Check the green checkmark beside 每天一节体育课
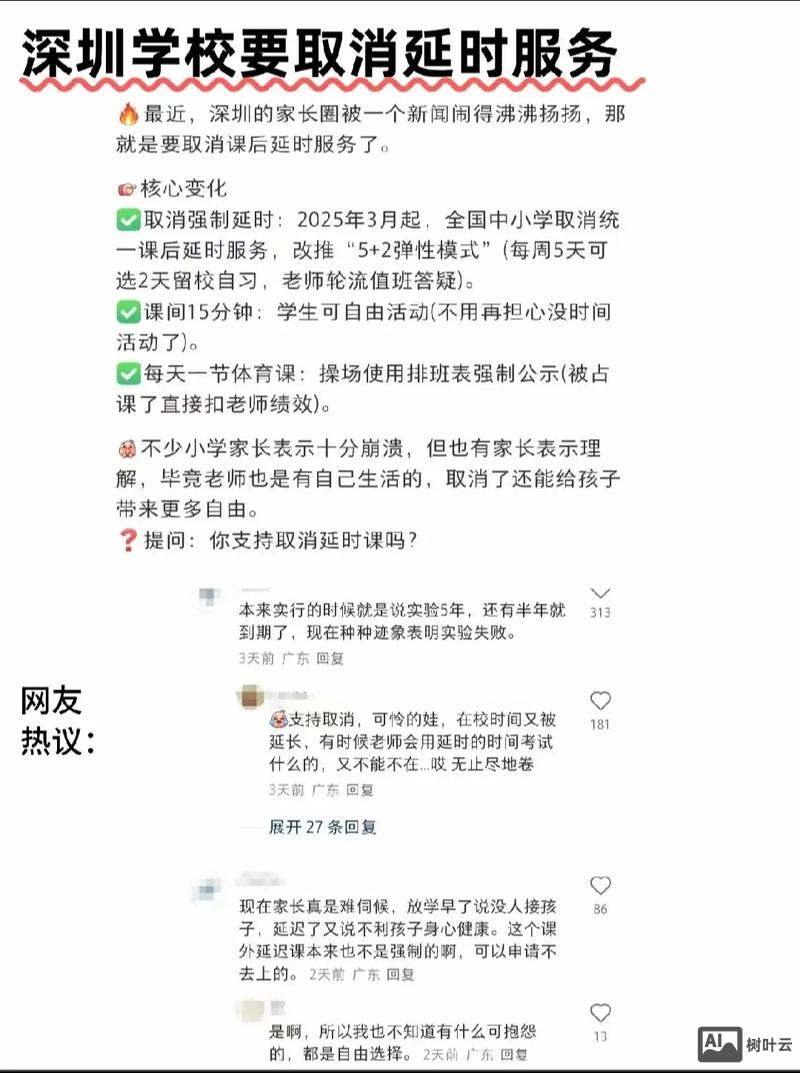This screenshot has width=800, height=1073. (x=126, y=375)
